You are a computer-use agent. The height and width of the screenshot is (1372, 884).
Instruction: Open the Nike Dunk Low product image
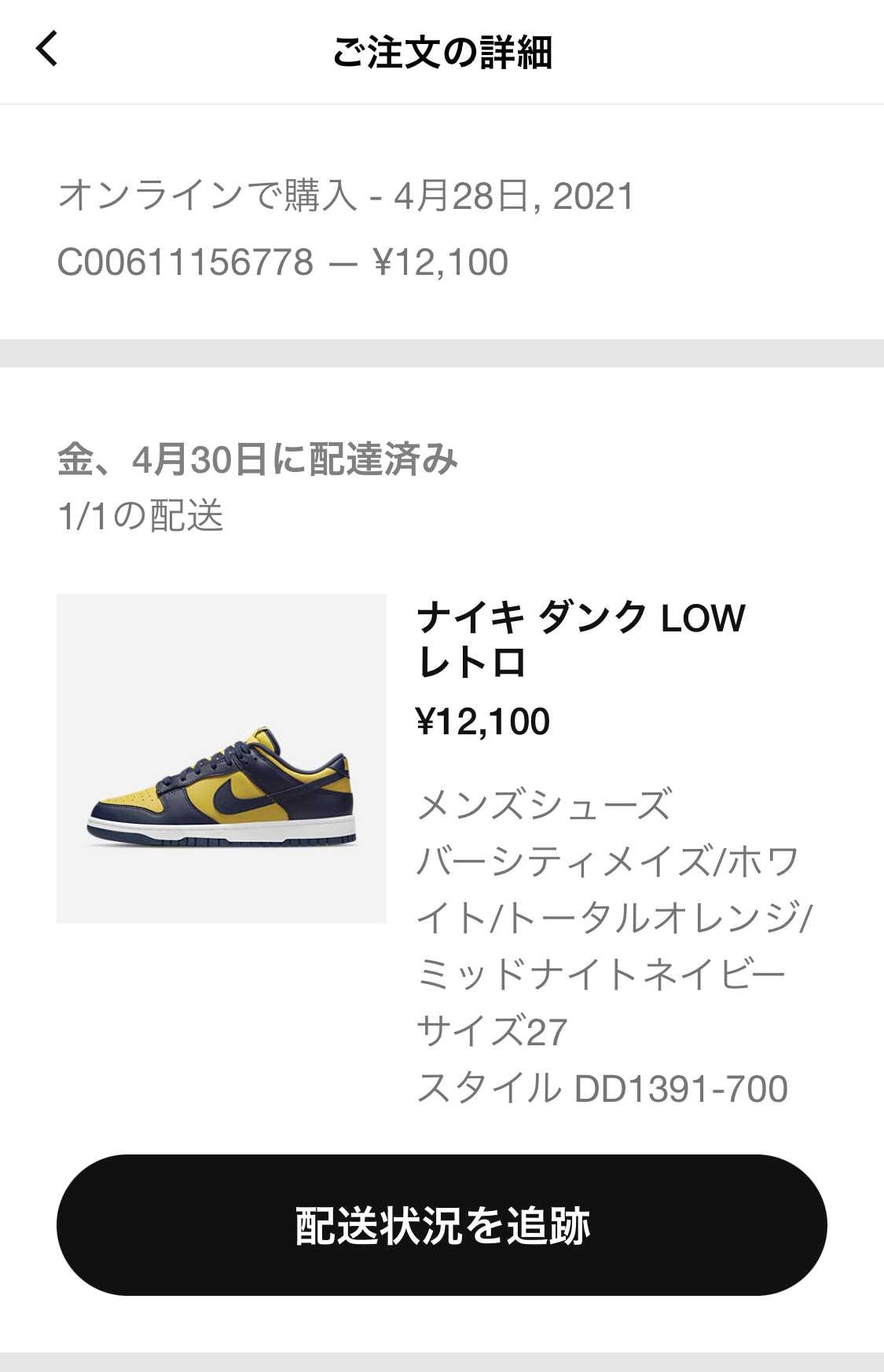222,759
